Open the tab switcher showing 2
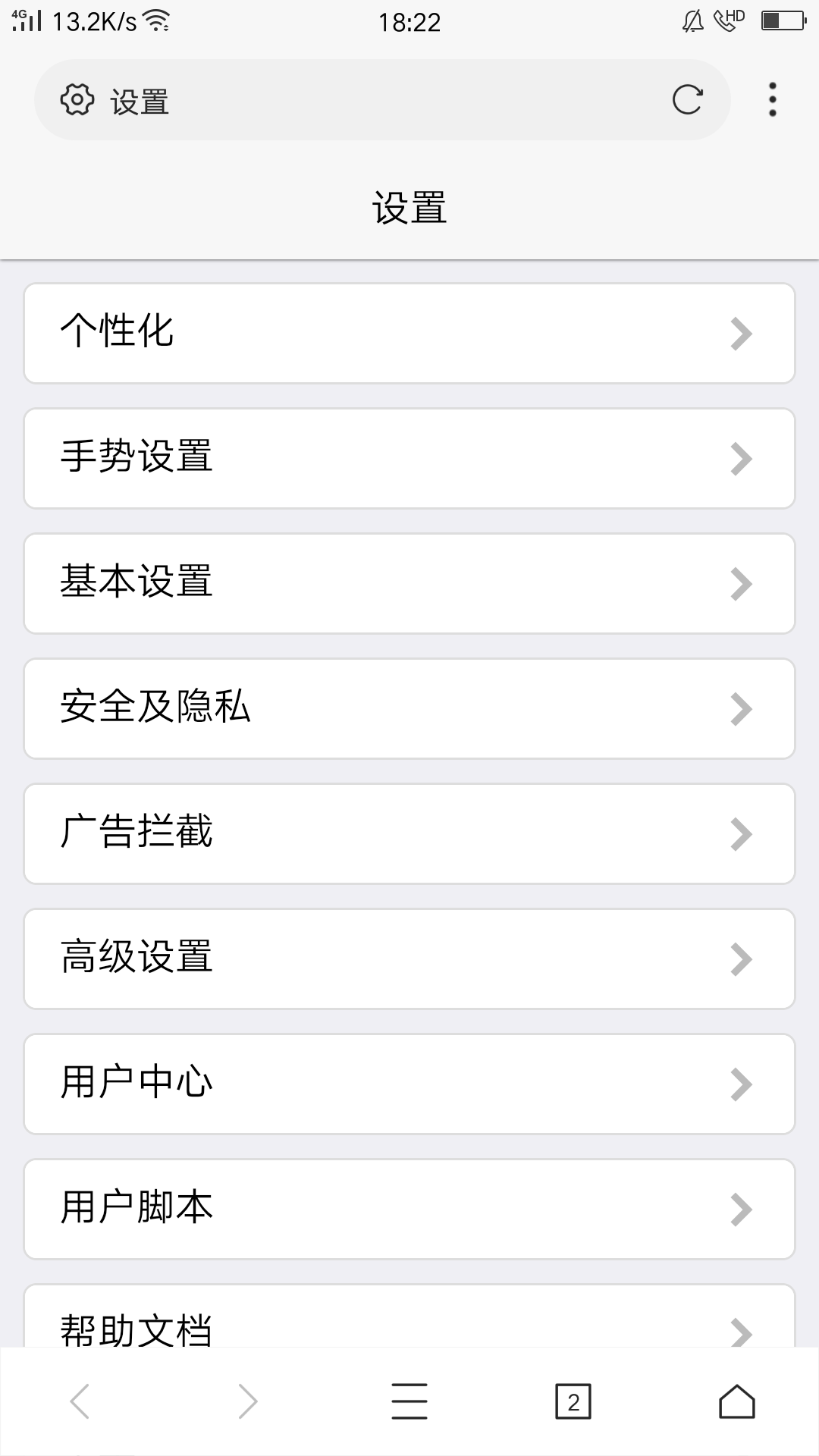This screenshot has width=819, height=1456. (573, 1401)
